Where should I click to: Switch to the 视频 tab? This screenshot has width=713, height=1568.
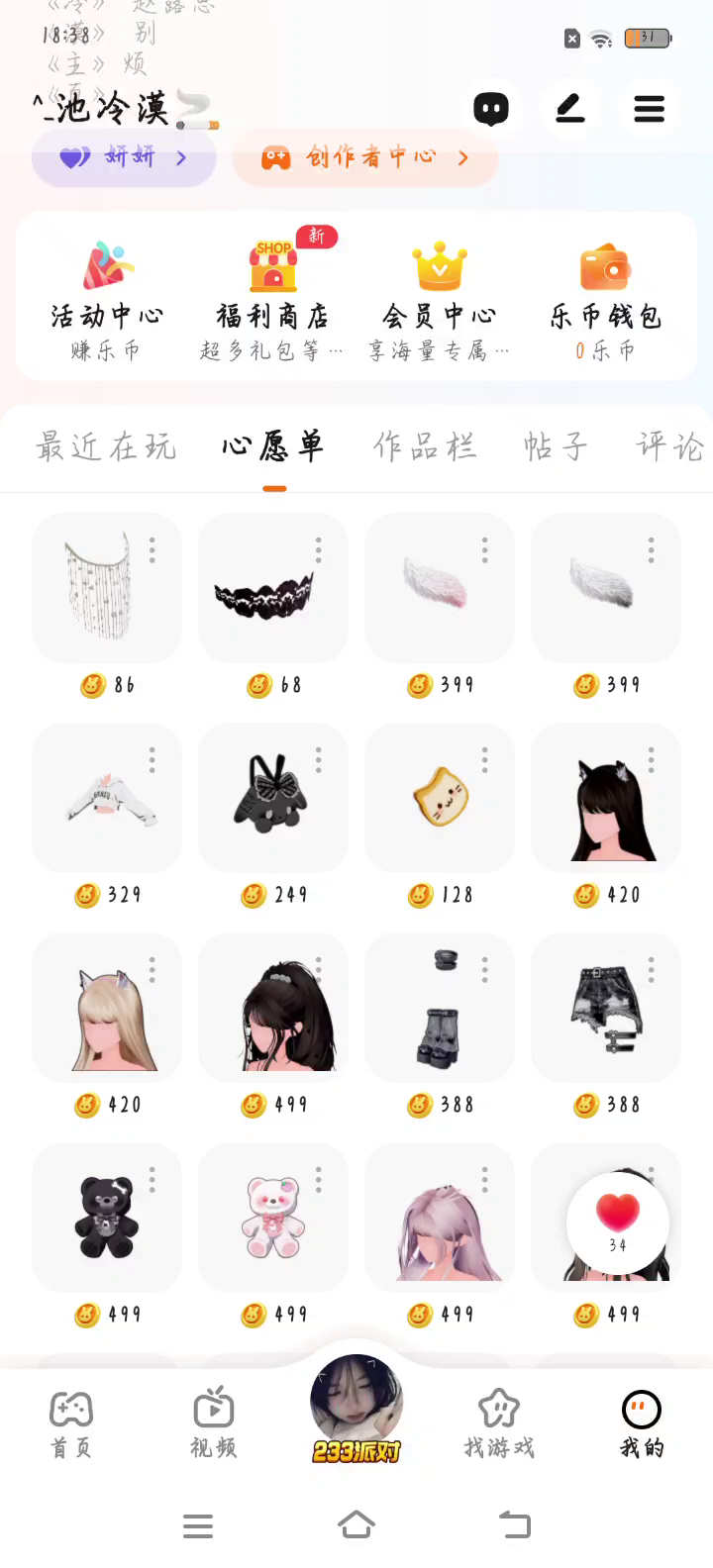coord(214,1423)
